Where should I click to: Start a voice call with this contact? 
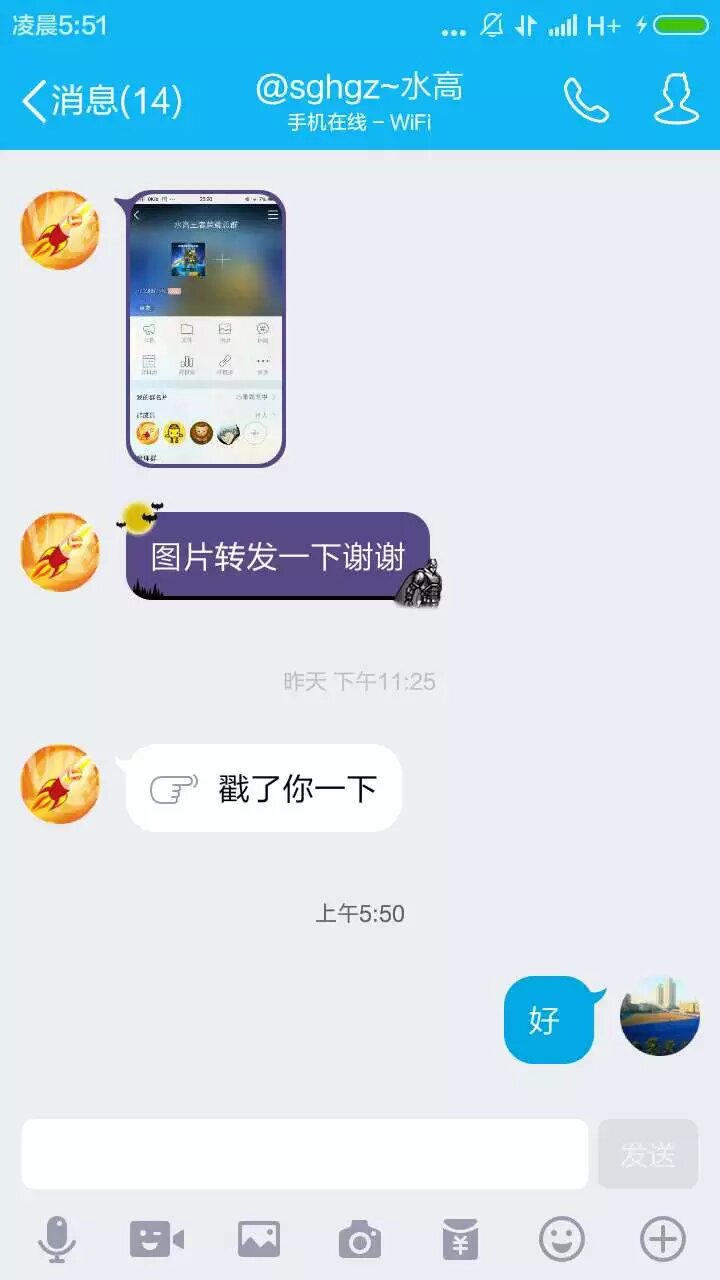(586, 100)
